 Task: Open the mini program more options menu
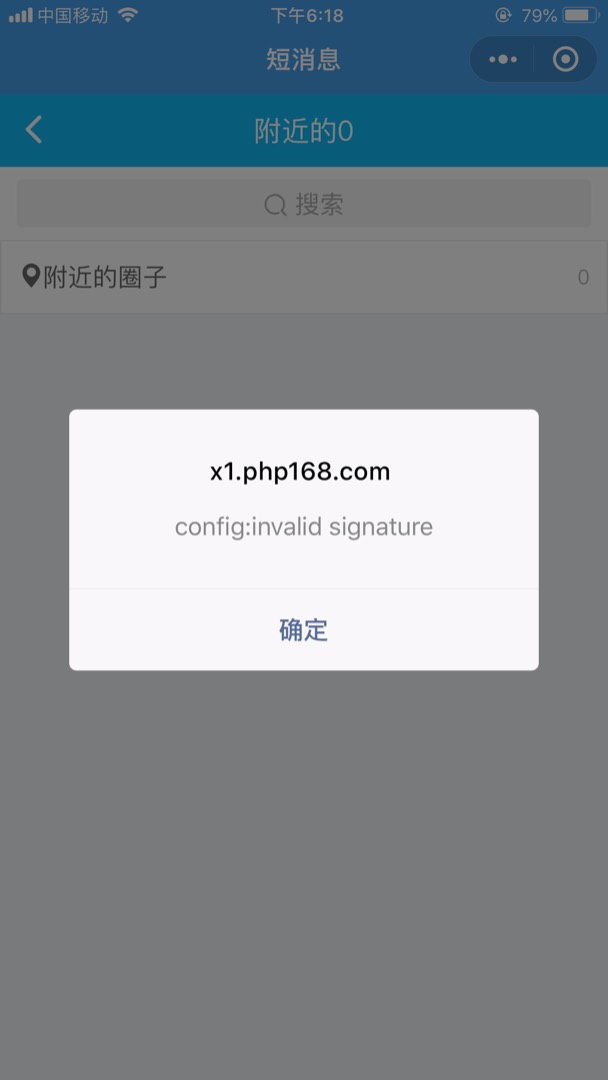click(x=503, y=60)
